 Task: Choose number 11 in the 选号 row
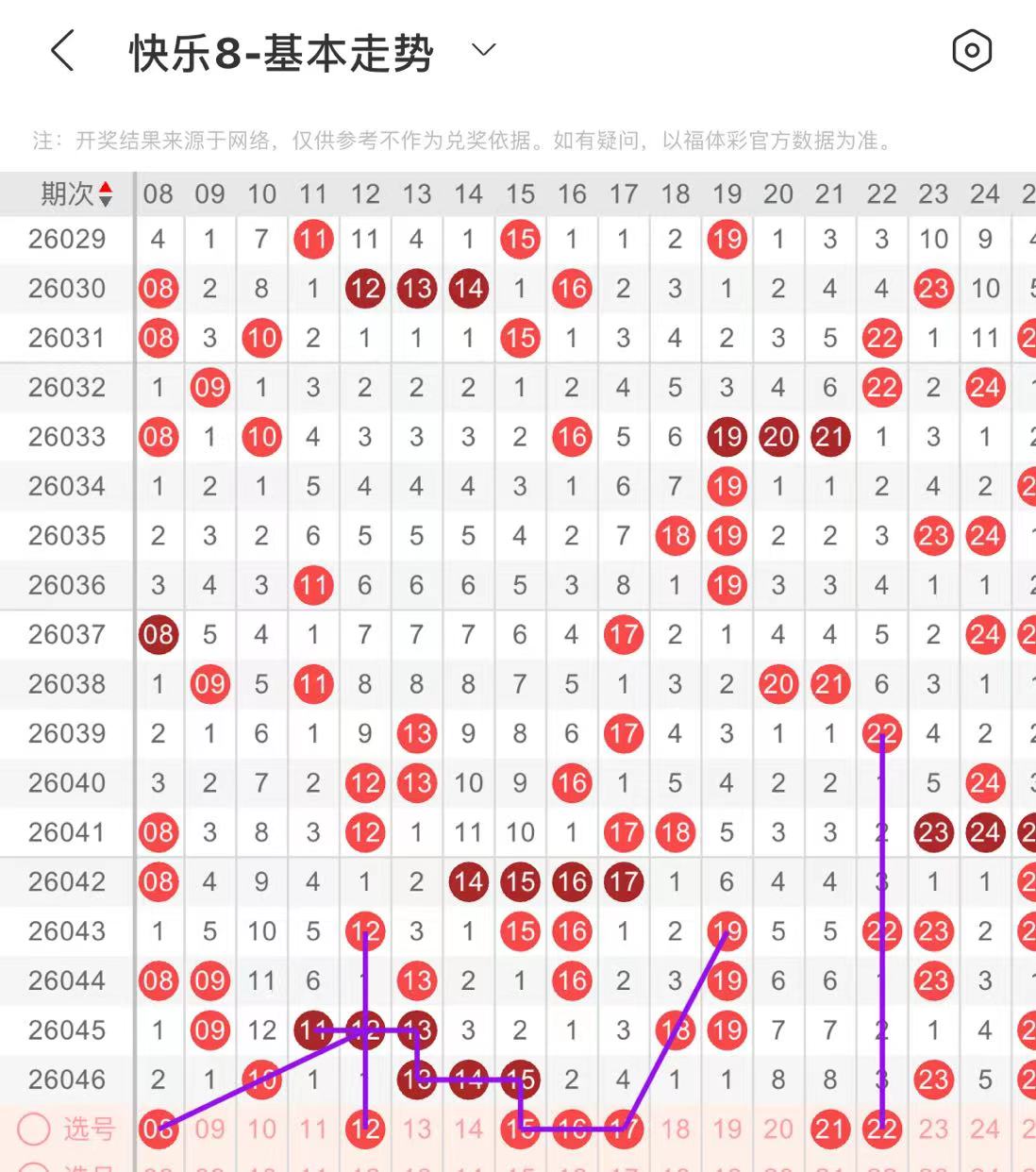click(313, 1129)
